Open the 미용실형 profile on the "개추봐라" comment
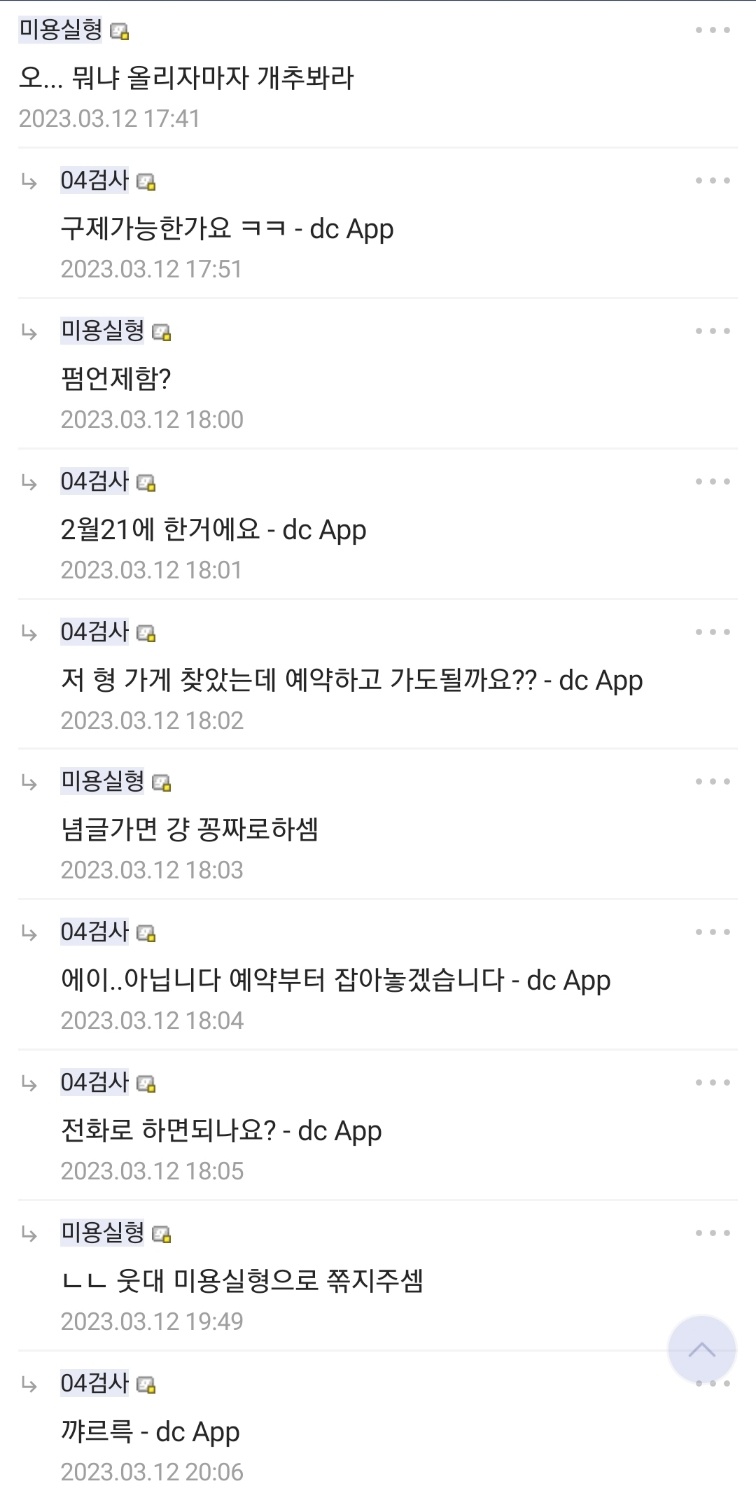Image resolution: width=756 pixels, height=1490 pixels. 60,30
